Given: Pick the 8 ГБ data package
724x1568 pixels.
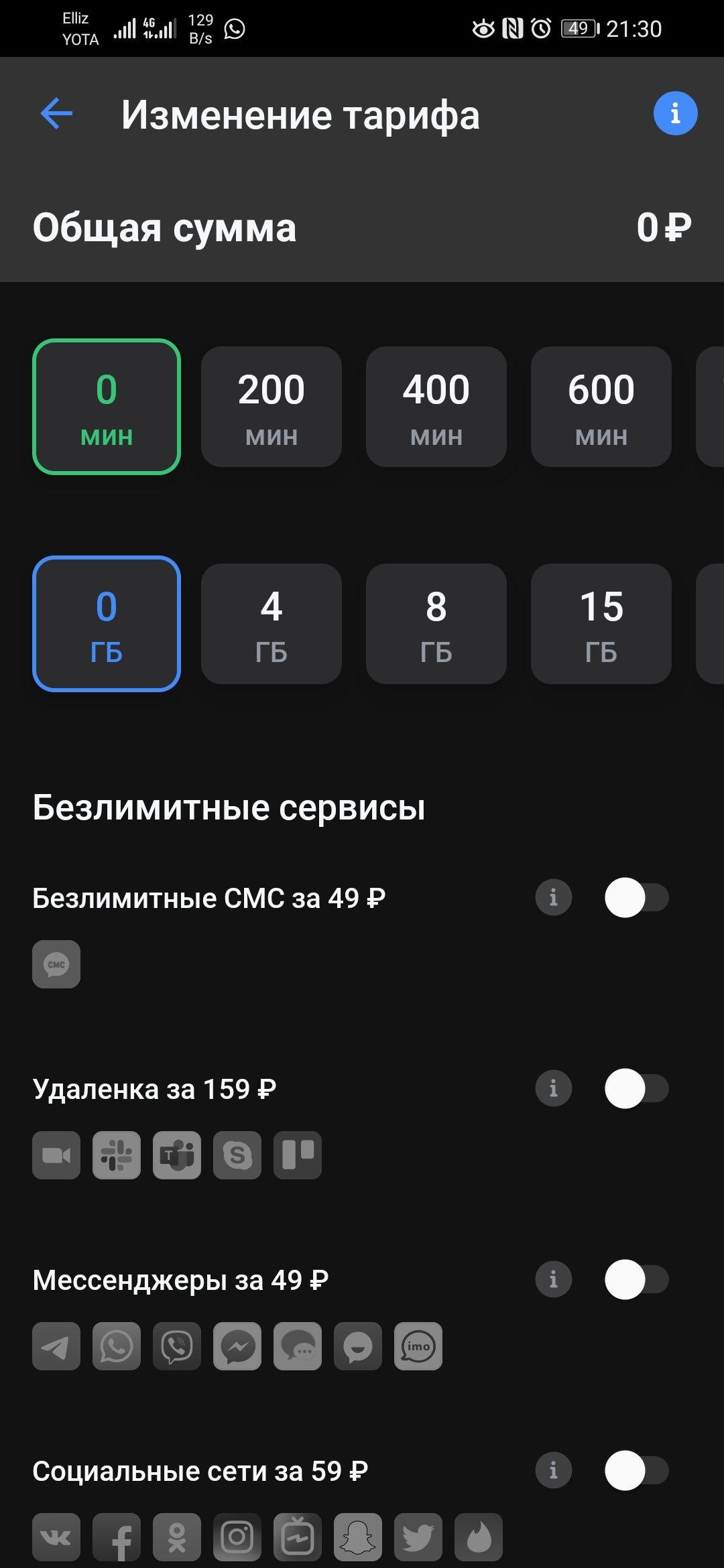Looking at the screenshot, I should tap(436, 624).
